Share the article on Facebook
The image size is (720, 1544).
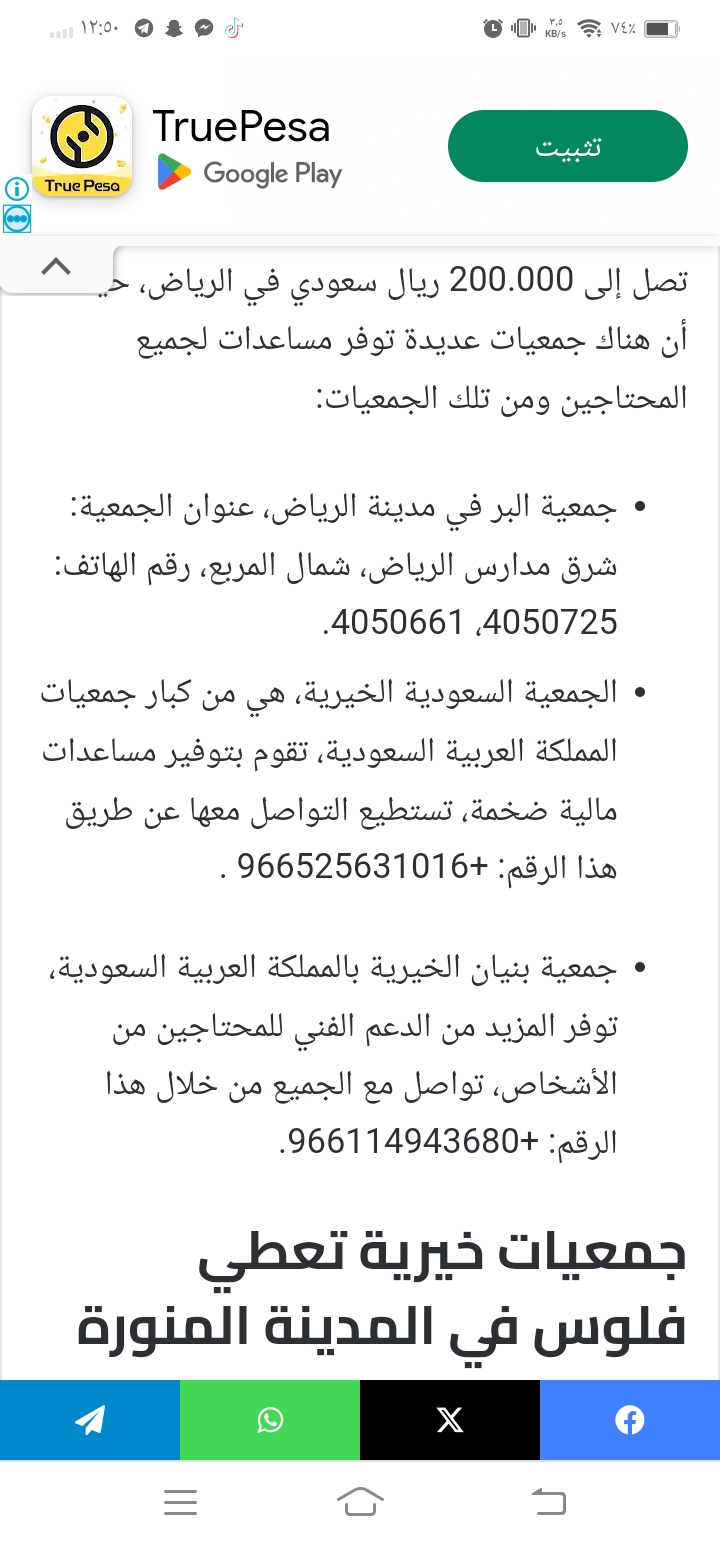630,1420
